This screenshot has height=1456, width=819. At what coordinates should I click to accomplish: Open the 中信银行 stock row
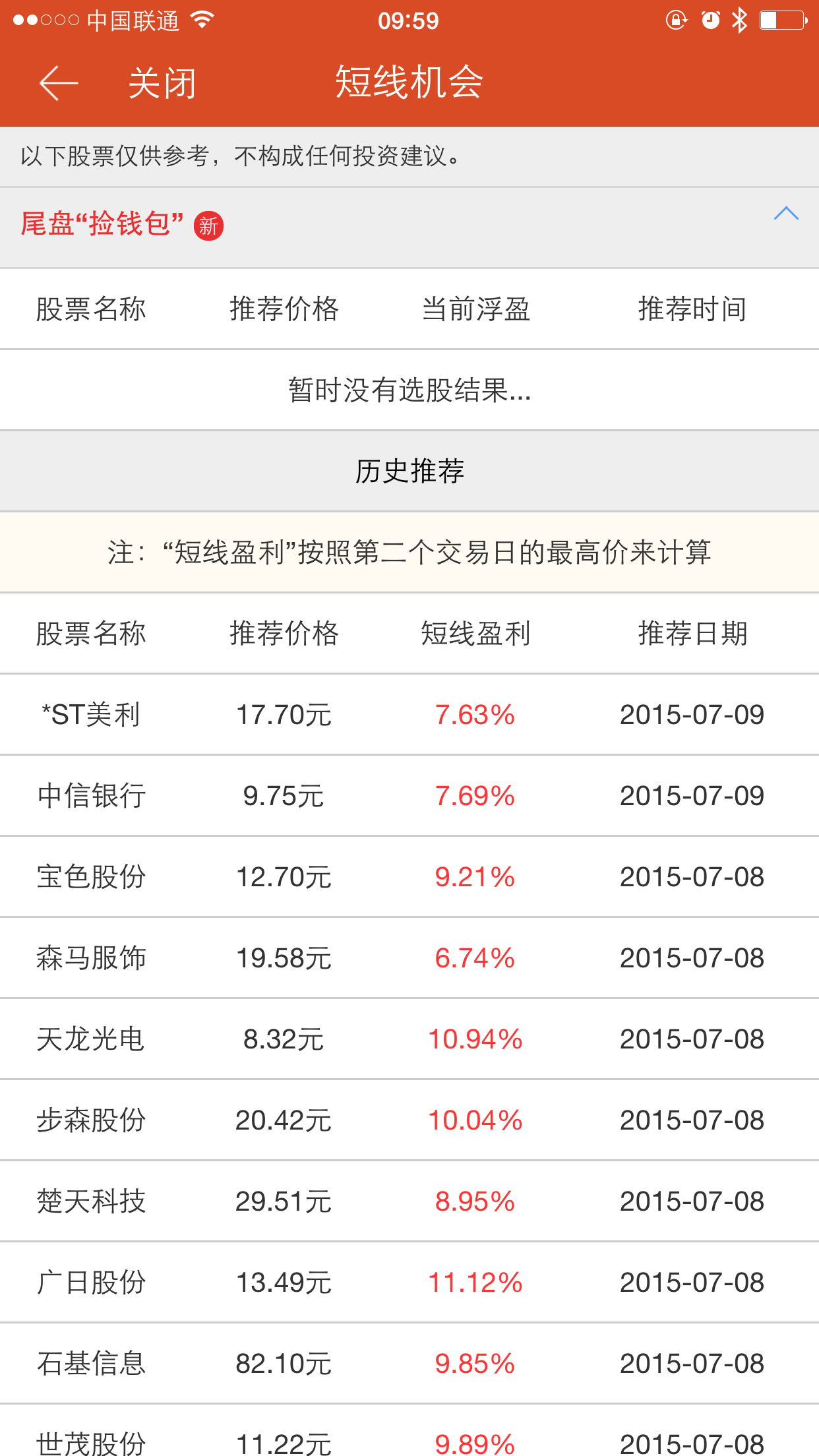pos(409,796)
